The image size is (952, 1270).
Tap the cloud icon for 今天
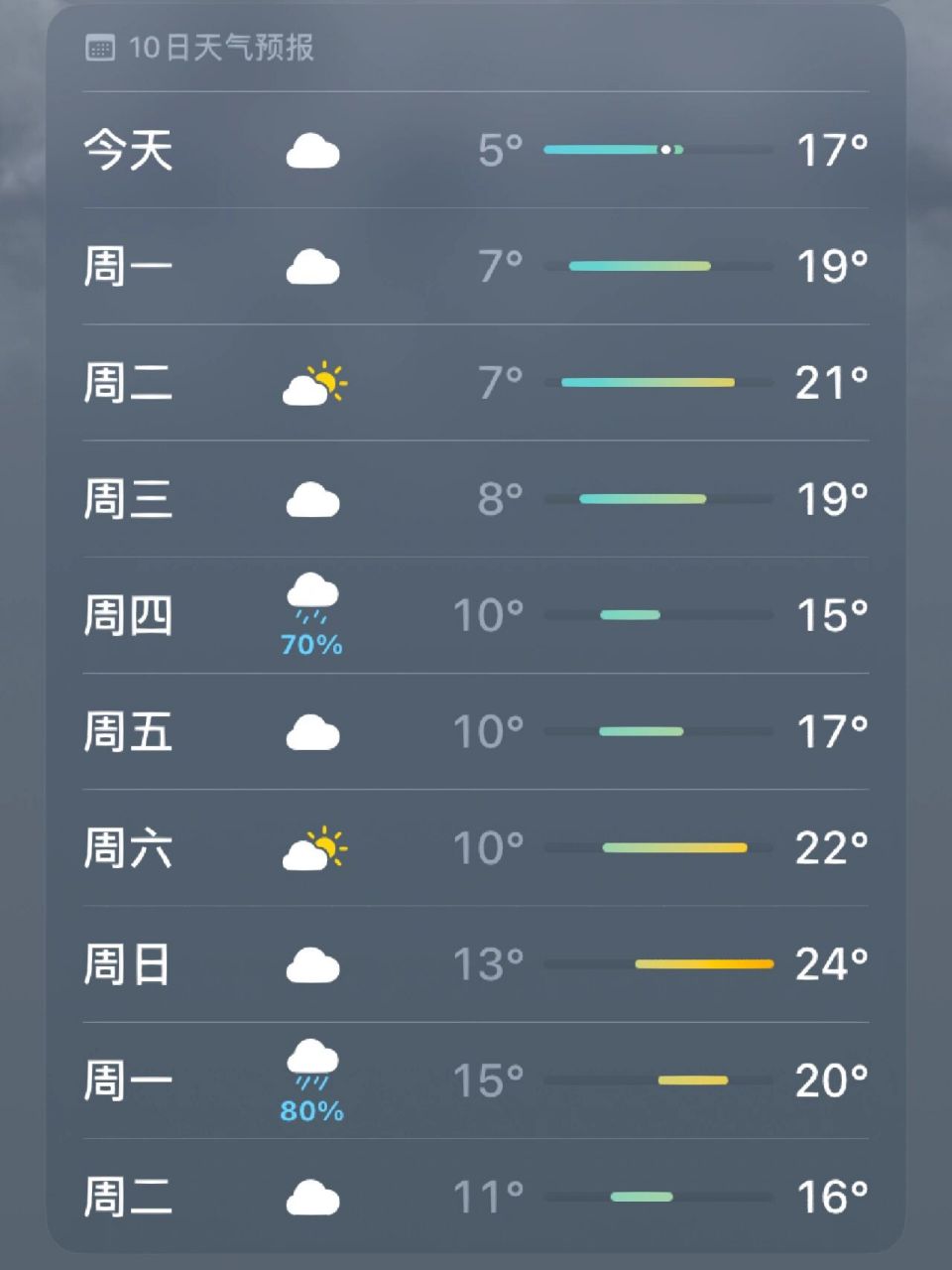[x=313, y=151]
